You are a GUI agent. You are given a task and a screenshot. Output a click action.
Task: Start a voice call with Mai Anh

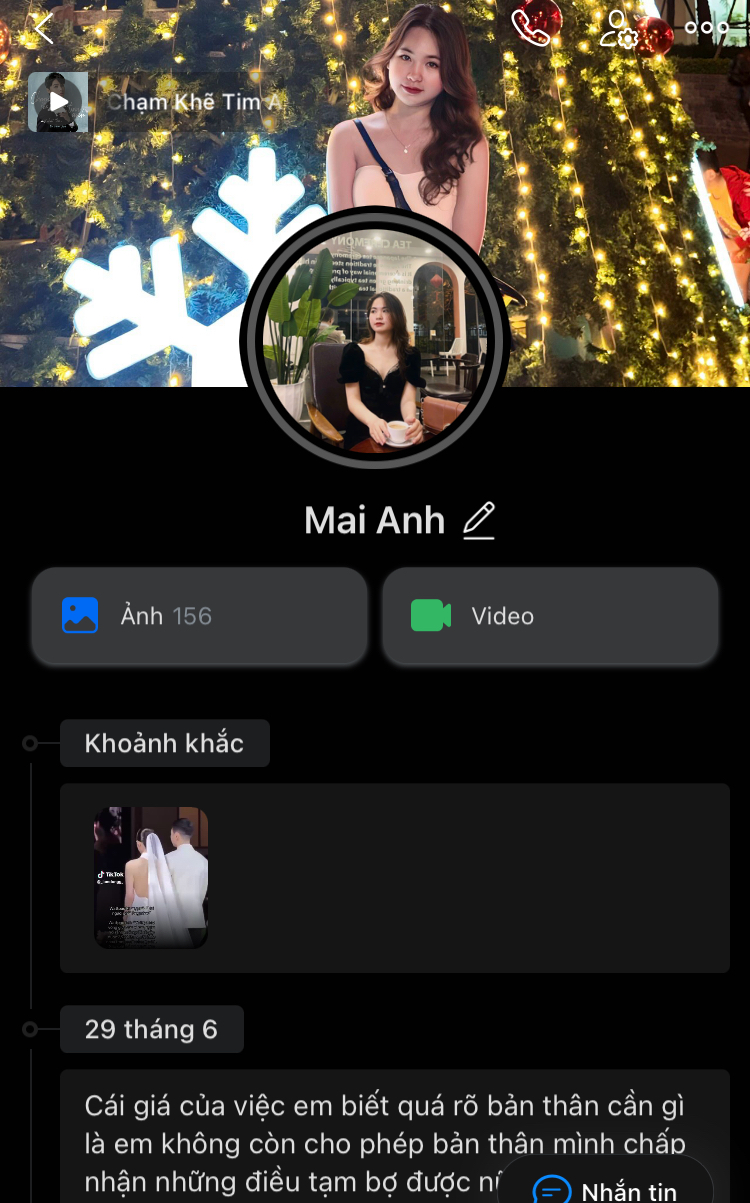tap(531, 28)
